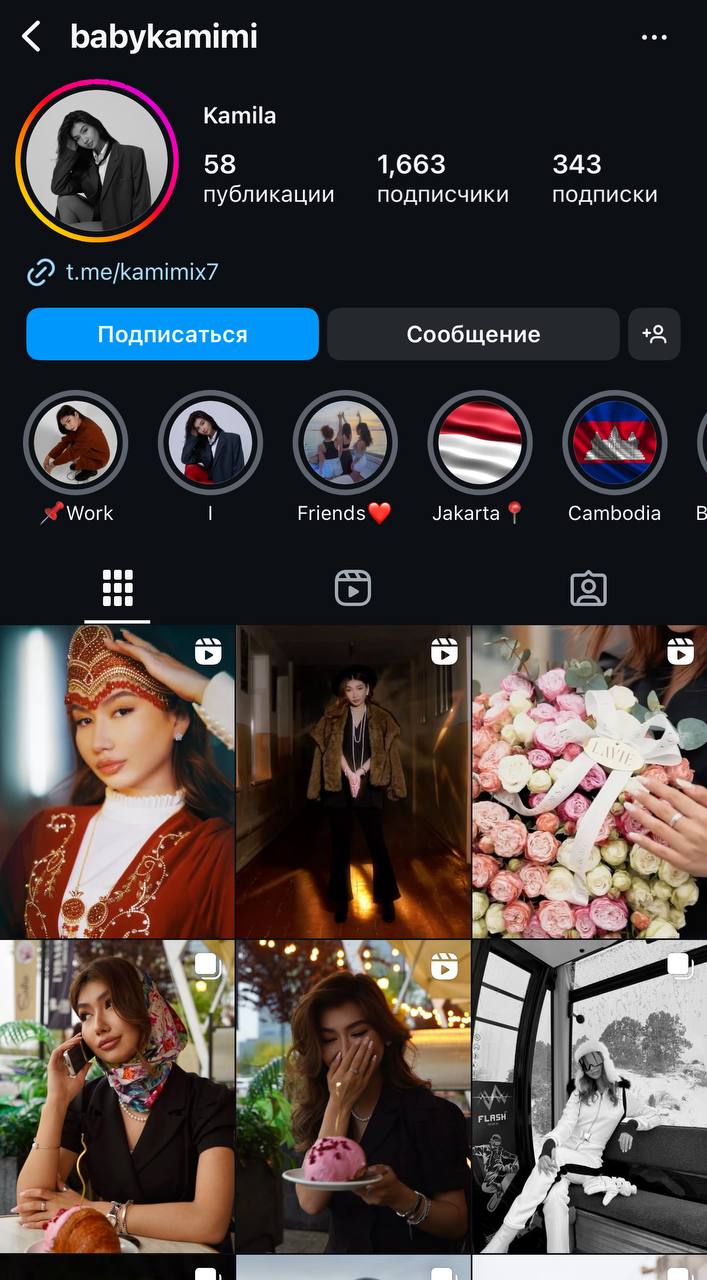This screenshot has height=1280, width=707.
Task: Open the black-and-white snowy cable car post
Action: (x=589, y=1096)
